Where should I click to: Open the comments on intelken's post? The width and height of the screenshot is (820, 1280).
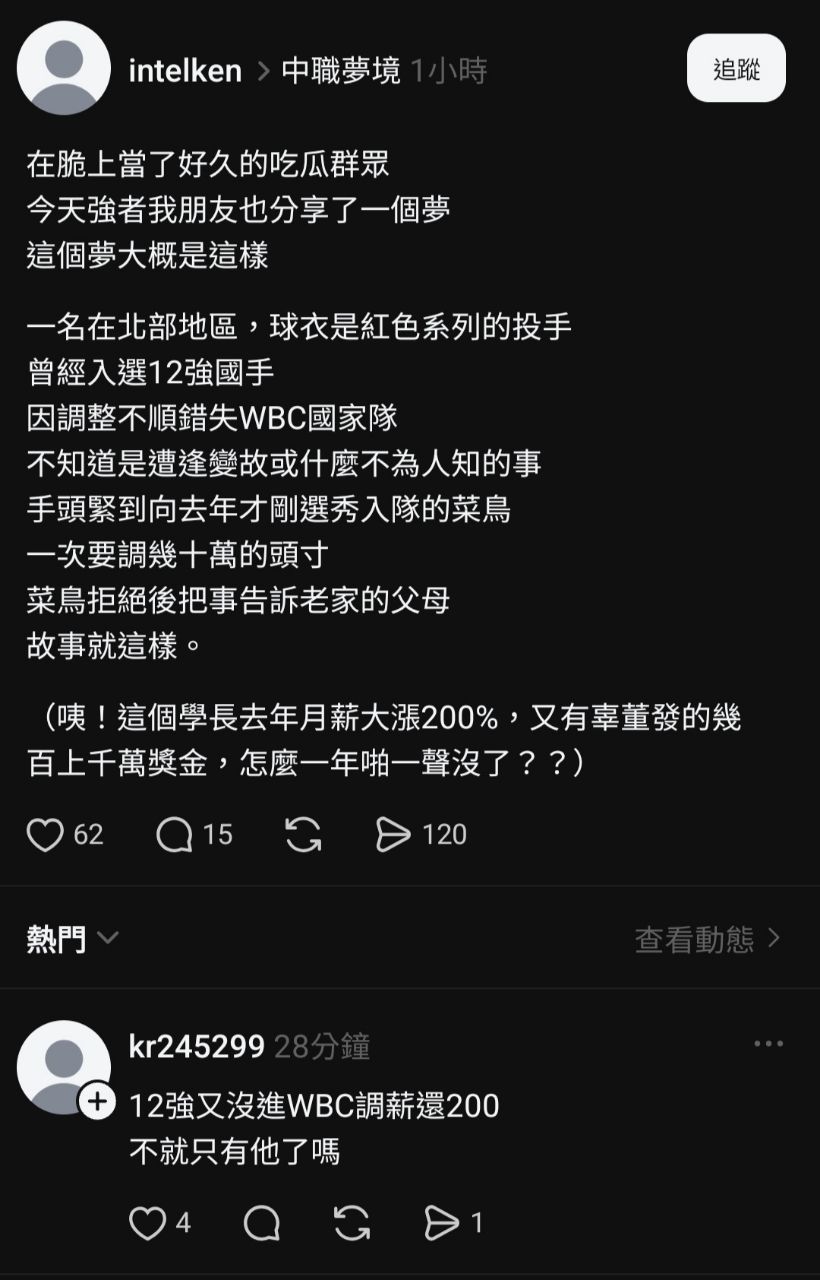(177, 833)
